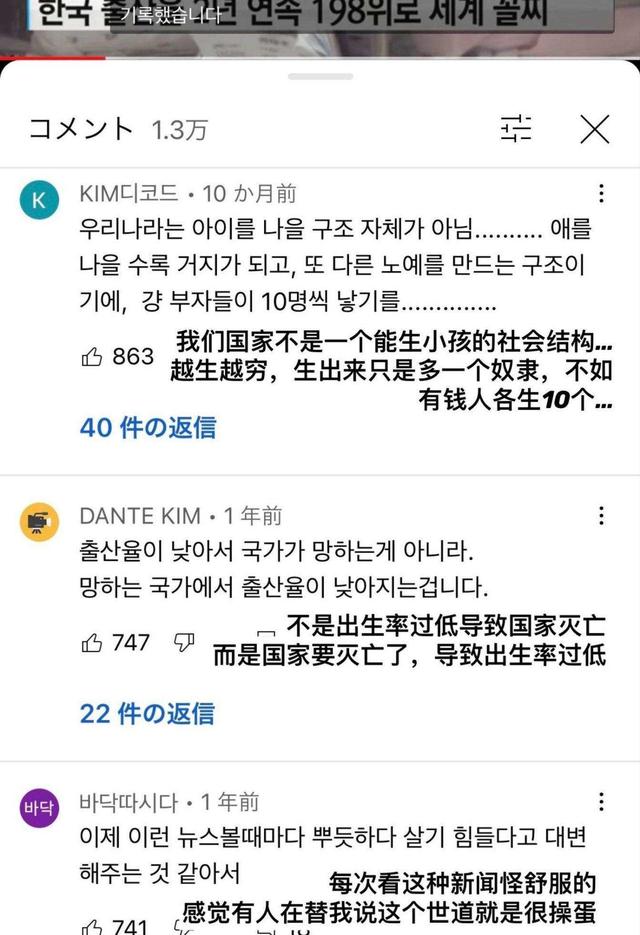Expand the 40 replies thread

[x=148, y=427]
